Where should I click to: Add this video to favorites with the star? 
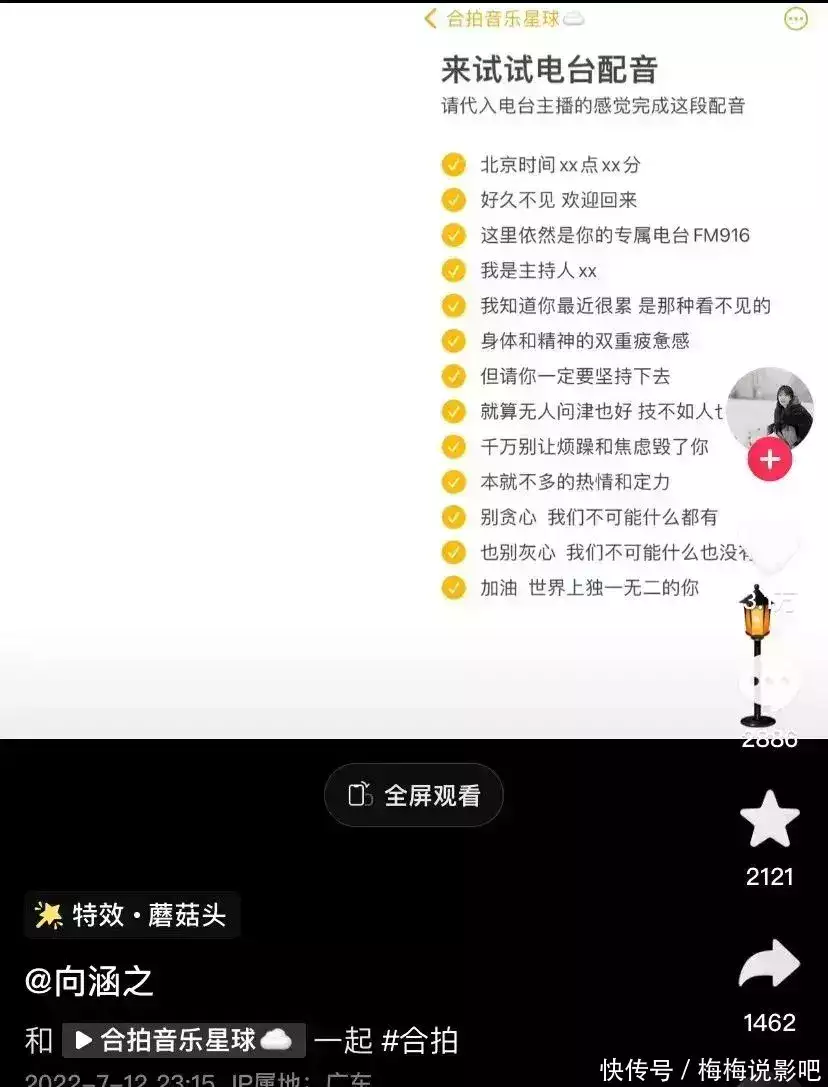point(769,820)
